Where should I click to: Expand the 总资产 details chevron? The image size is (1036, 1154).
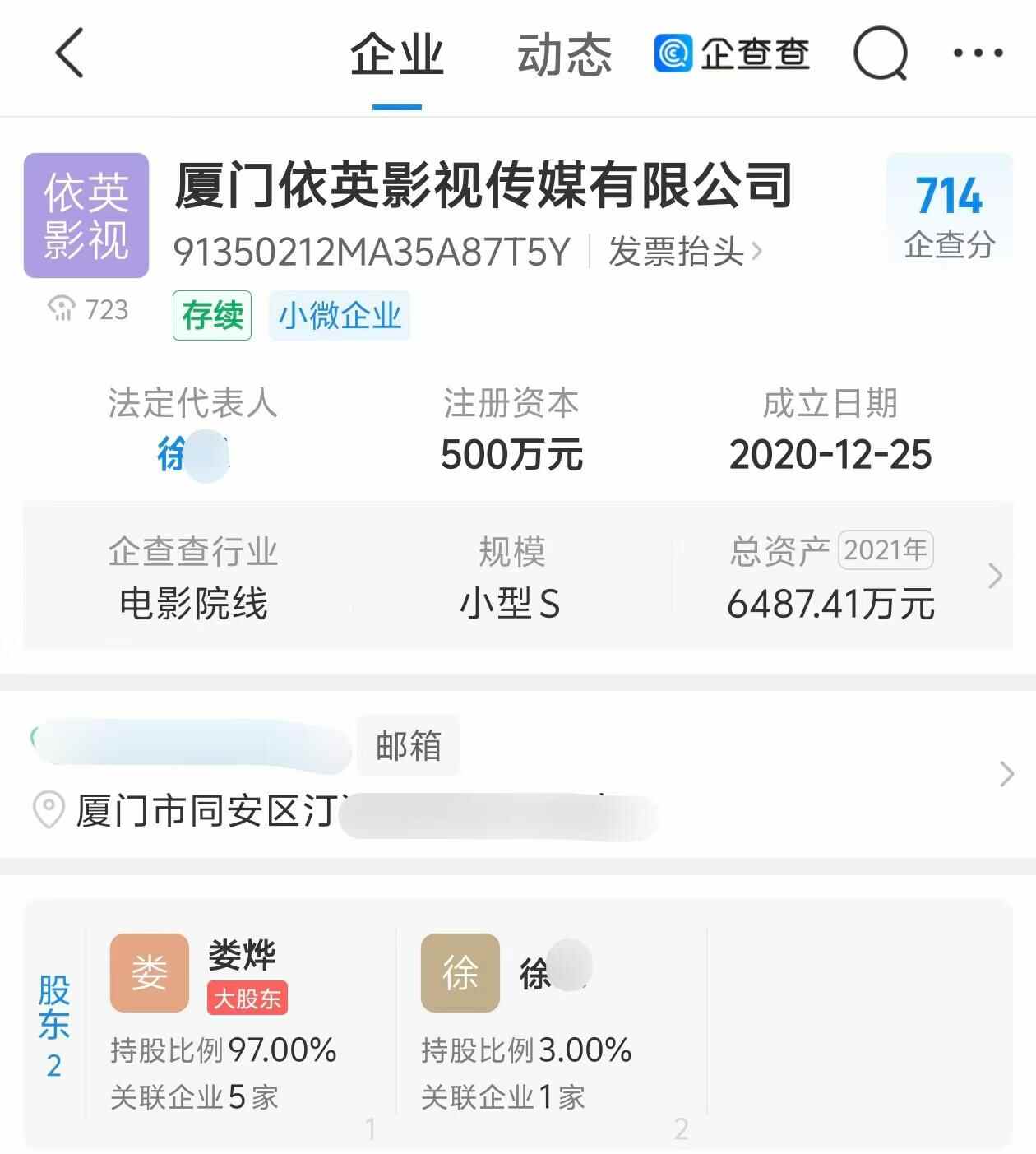[x=995, y=576]
